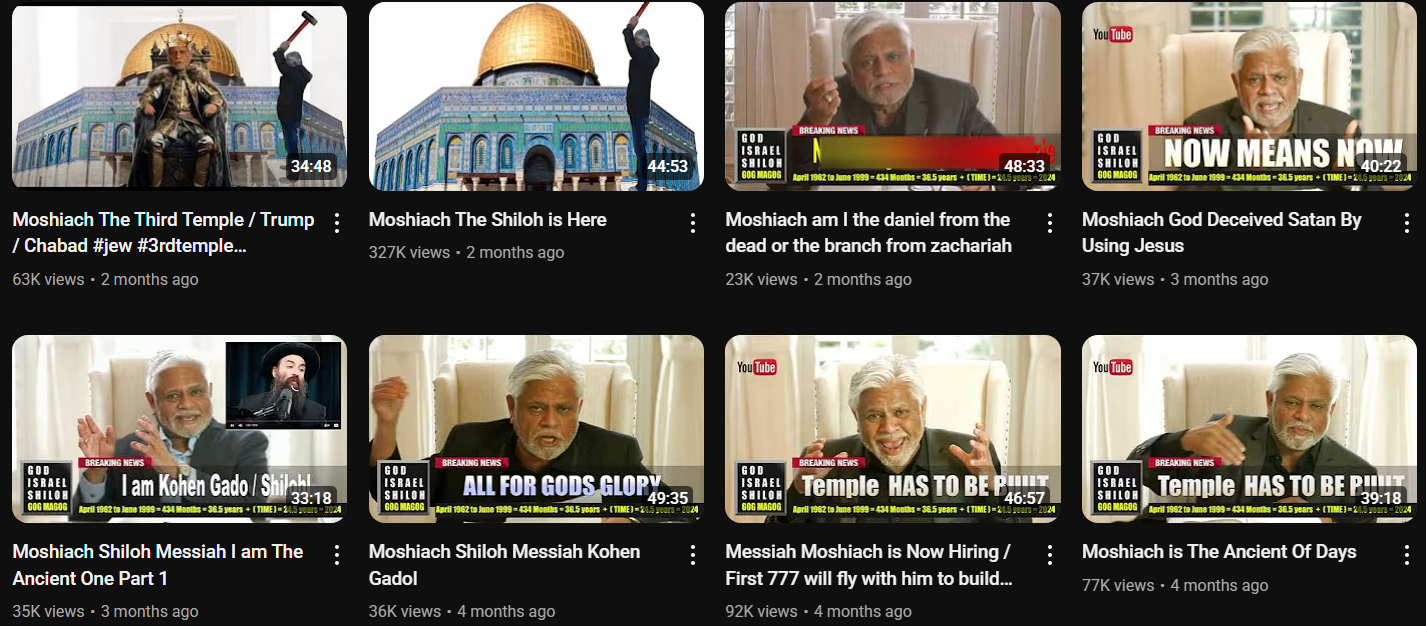The image size is (1426, 626).
Task: Watch 'Moshiach God Deceived Satan By Using Jesus'
Action: [1249, 96]
